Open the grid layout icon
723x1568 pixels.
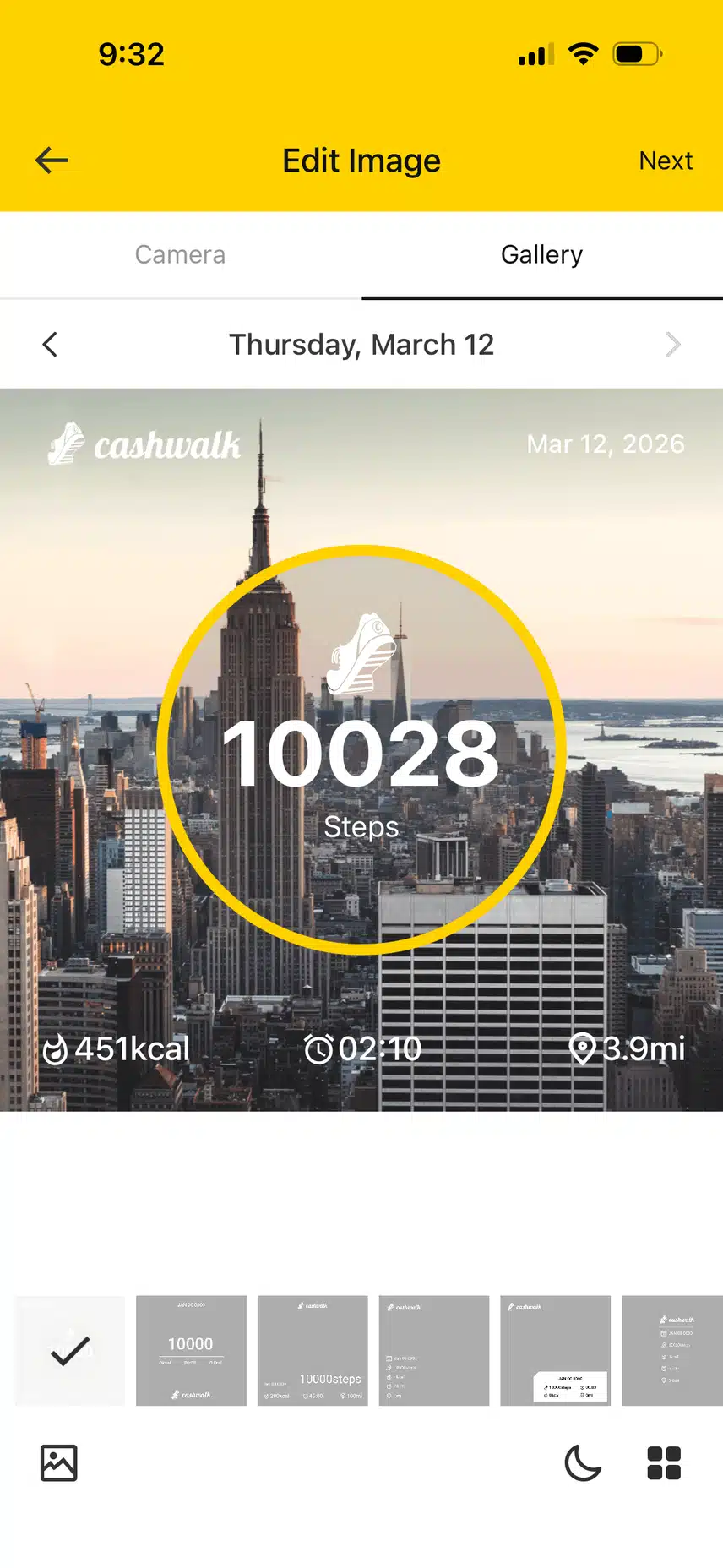click(664, 1463)
